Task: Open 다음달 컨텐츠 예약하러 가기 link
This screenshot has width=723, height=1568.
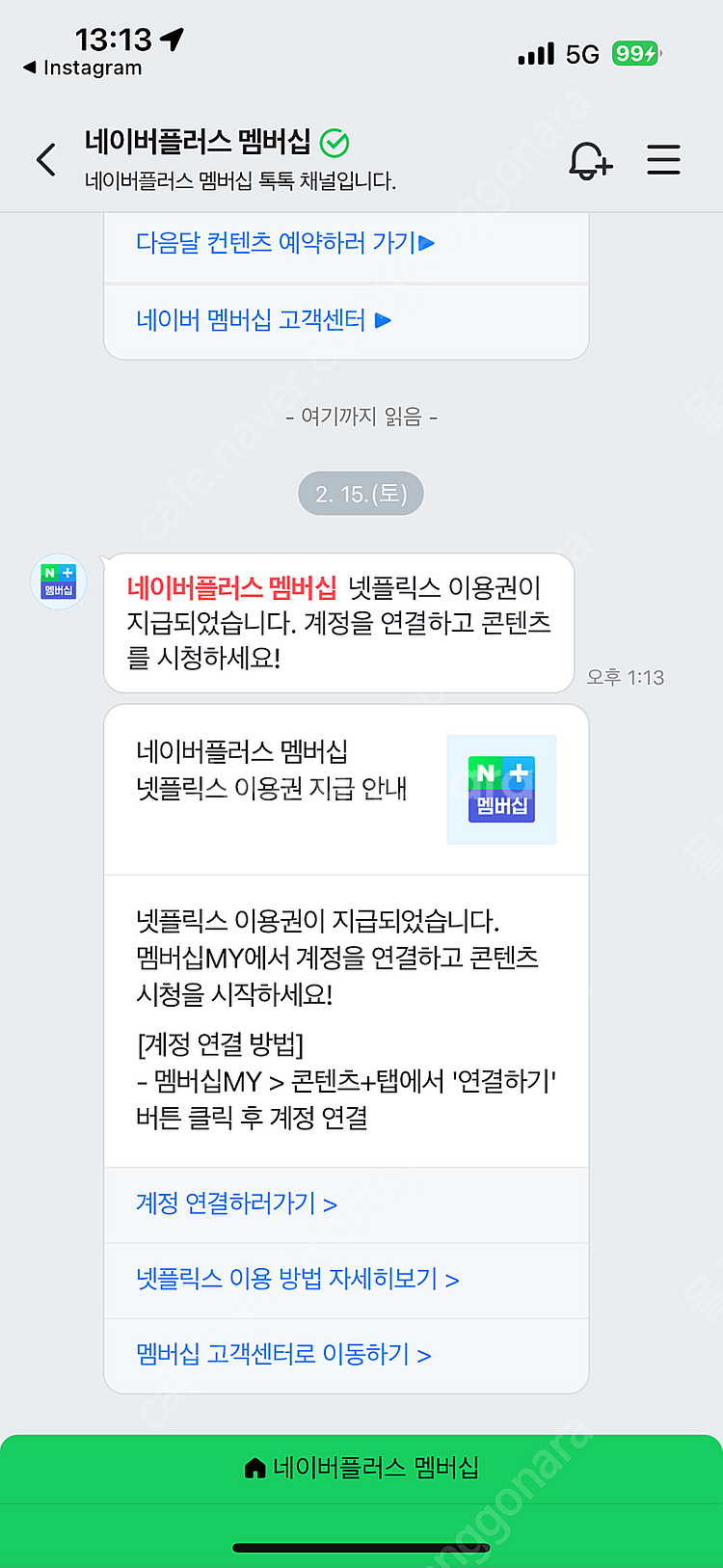Action: pos(285,242)
